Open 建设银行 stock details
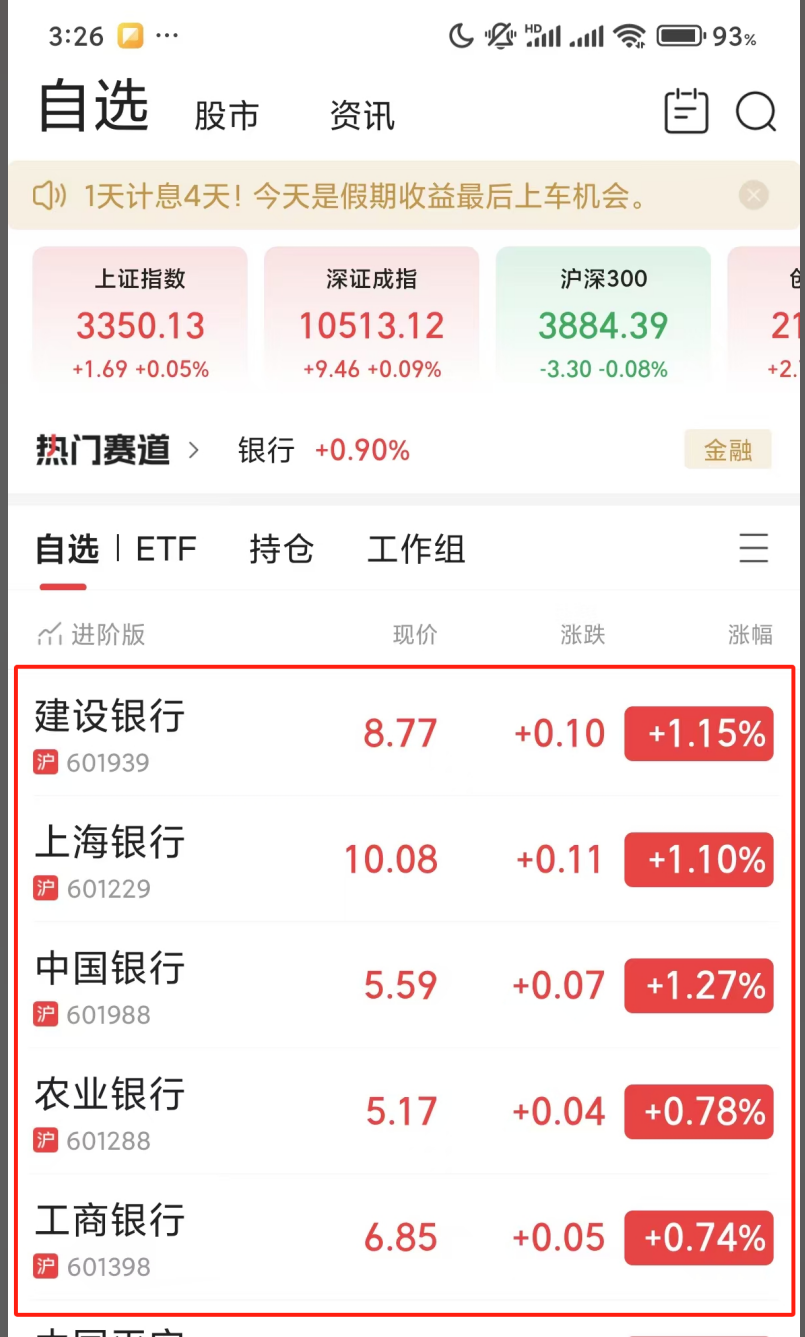Screen dimensions: 805x1337 (x=404, y=733)
